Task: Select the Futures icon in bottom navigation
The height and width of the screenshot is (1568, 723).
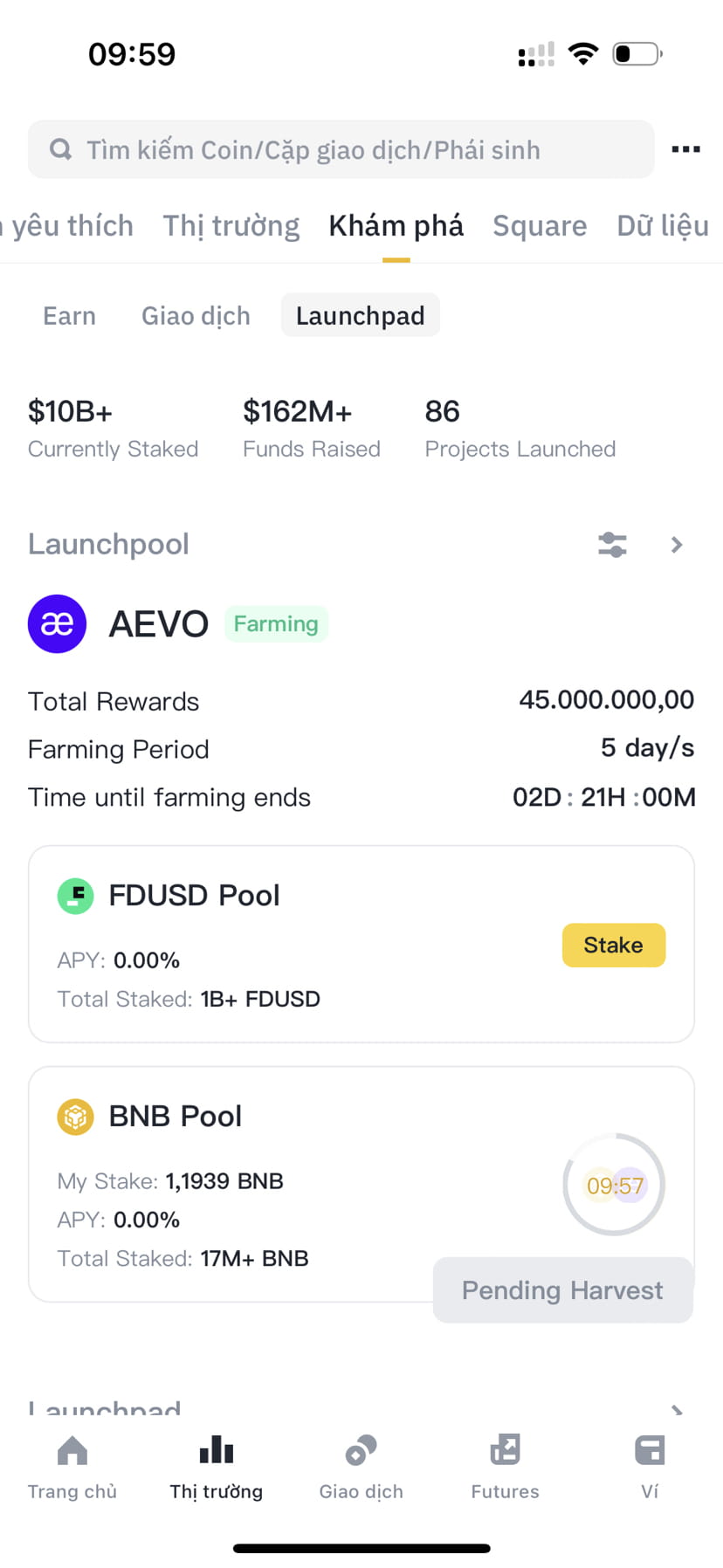Action: (505, 1449)
